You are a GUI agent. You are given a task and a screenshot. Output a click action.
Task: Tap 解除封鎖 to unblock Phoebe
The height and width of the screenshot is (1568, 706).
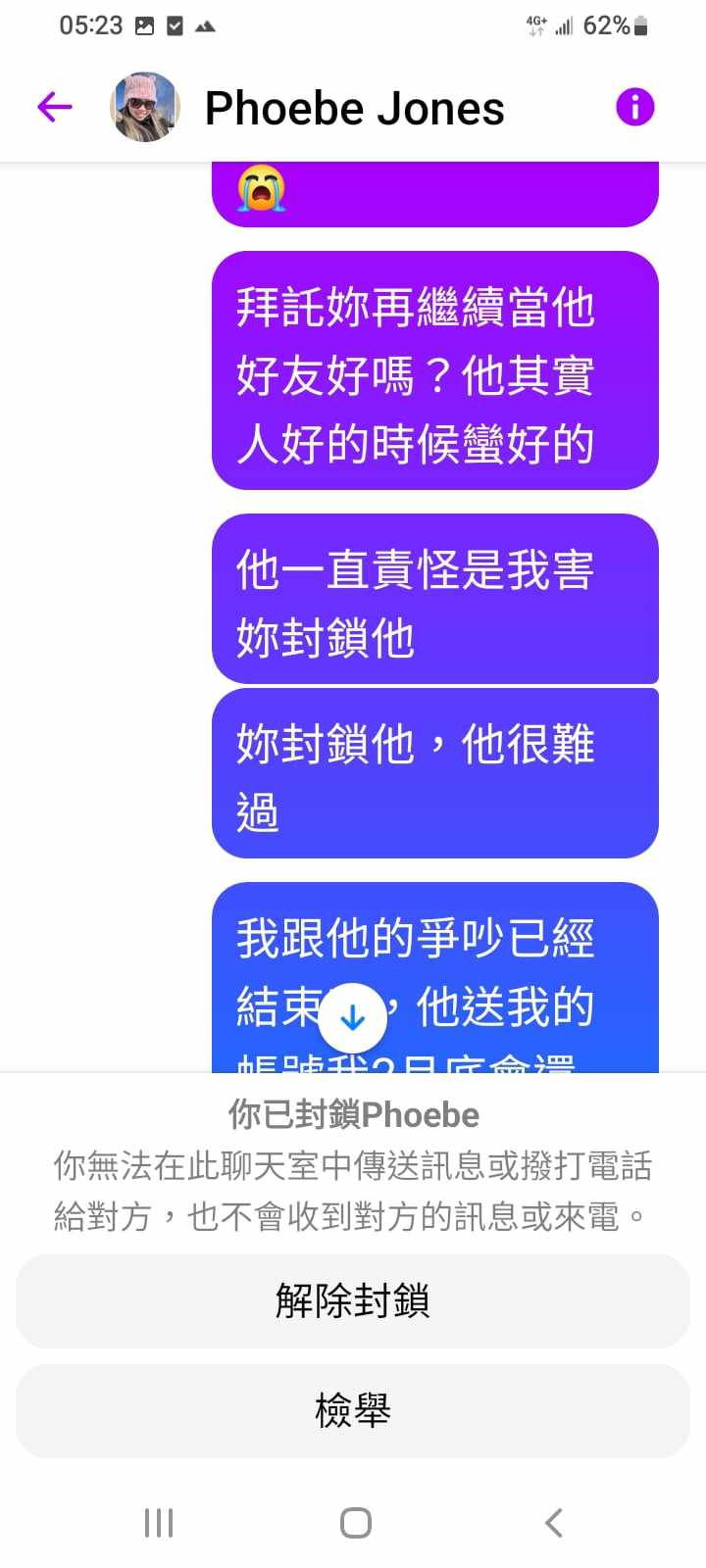click(x=353, y=1300)
